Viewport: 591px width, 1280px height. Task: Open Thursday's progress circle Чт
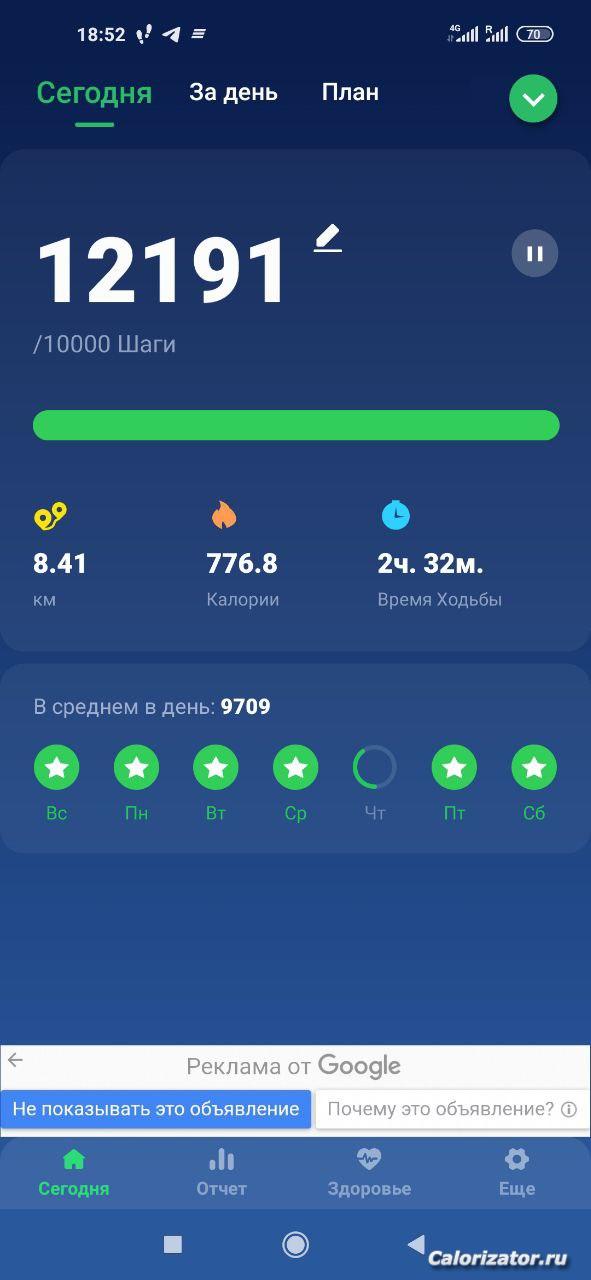coord(375,768)
